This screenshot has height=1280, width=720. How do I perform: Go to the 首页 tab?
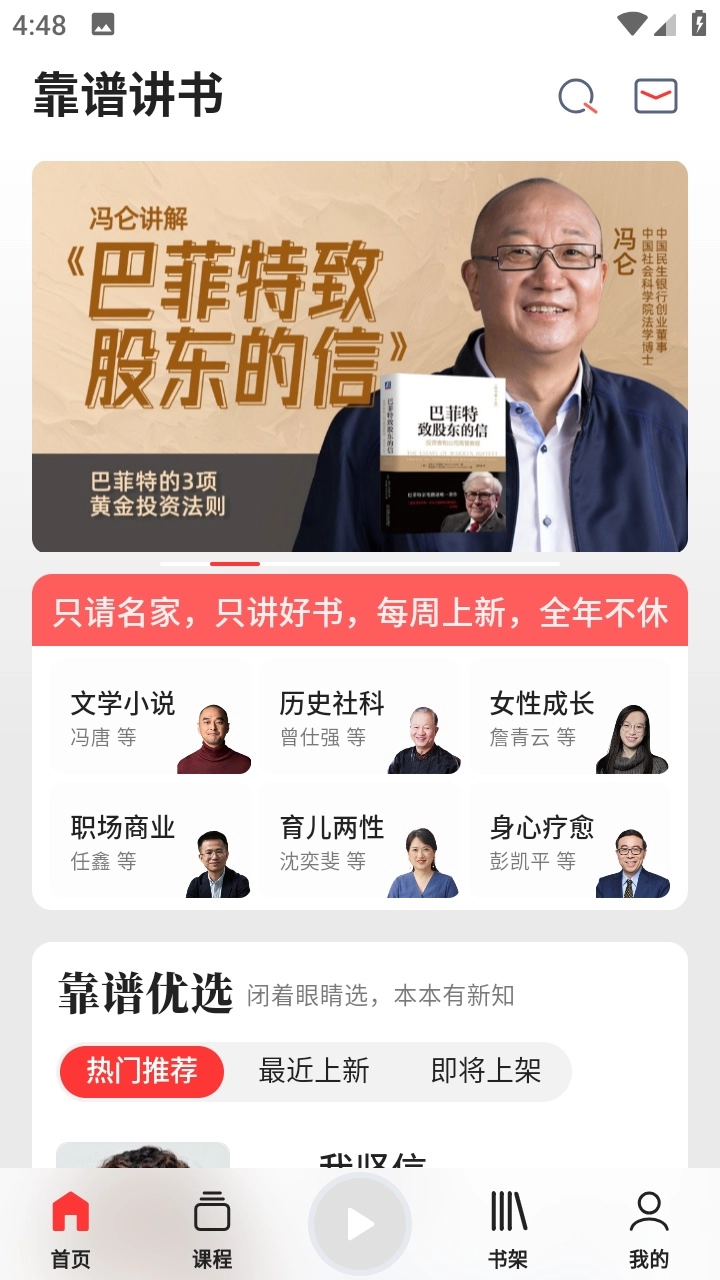click(70, 1228)
